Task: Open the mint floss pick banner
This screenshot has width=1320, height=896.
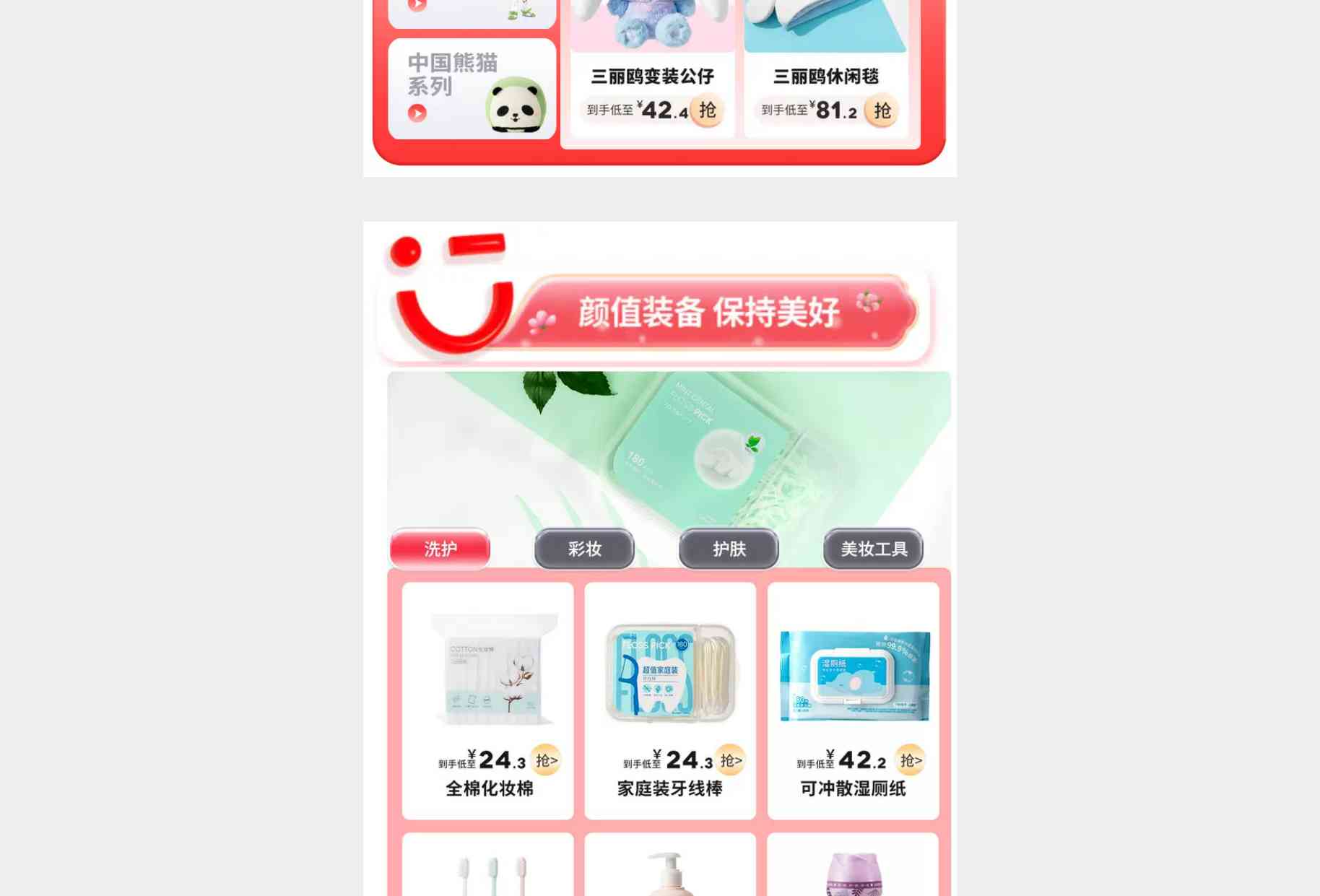Action: coord(669,448)
